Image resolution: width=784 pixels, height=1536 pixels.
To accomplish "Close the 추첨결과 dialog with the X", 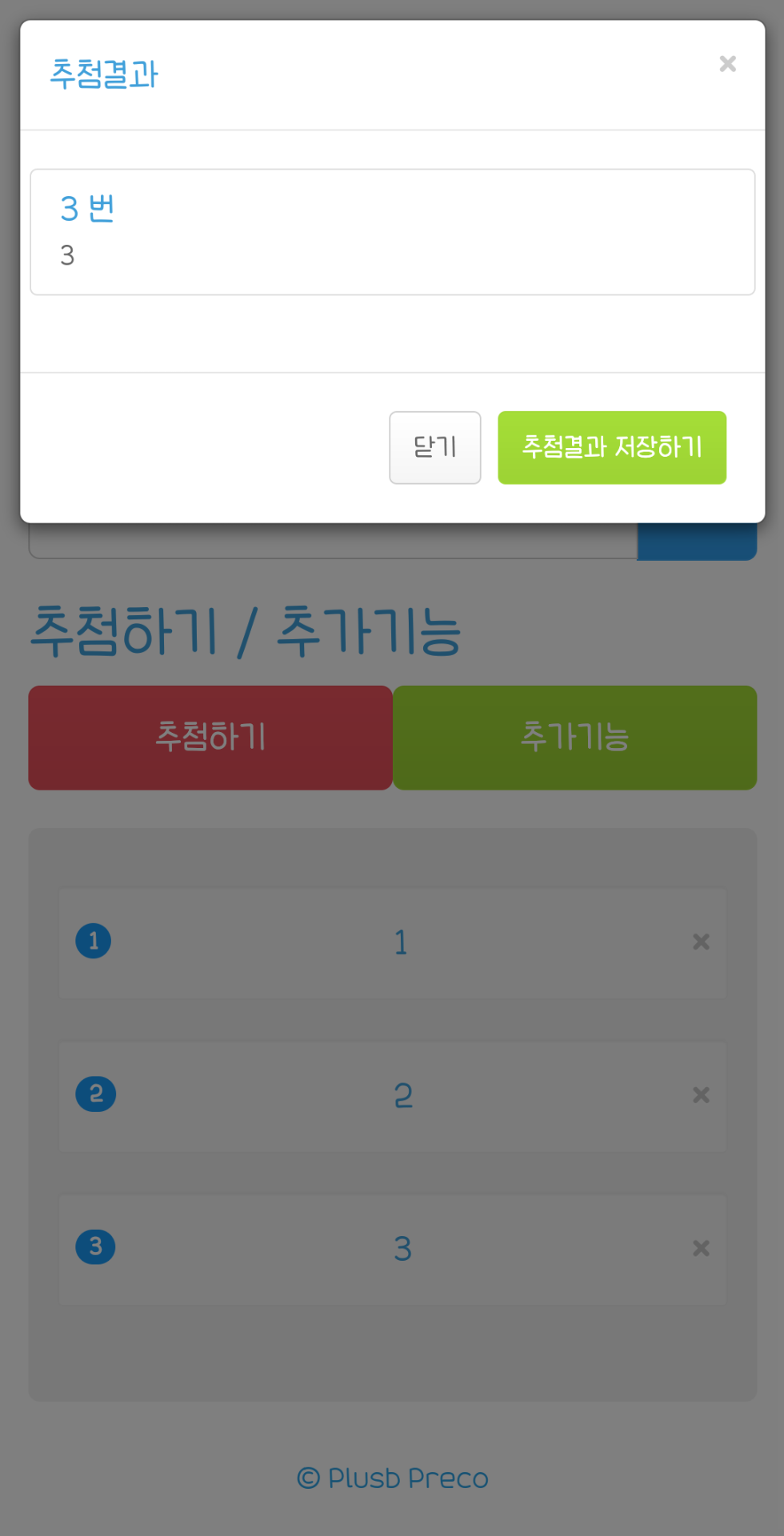I will pos(727,64).
